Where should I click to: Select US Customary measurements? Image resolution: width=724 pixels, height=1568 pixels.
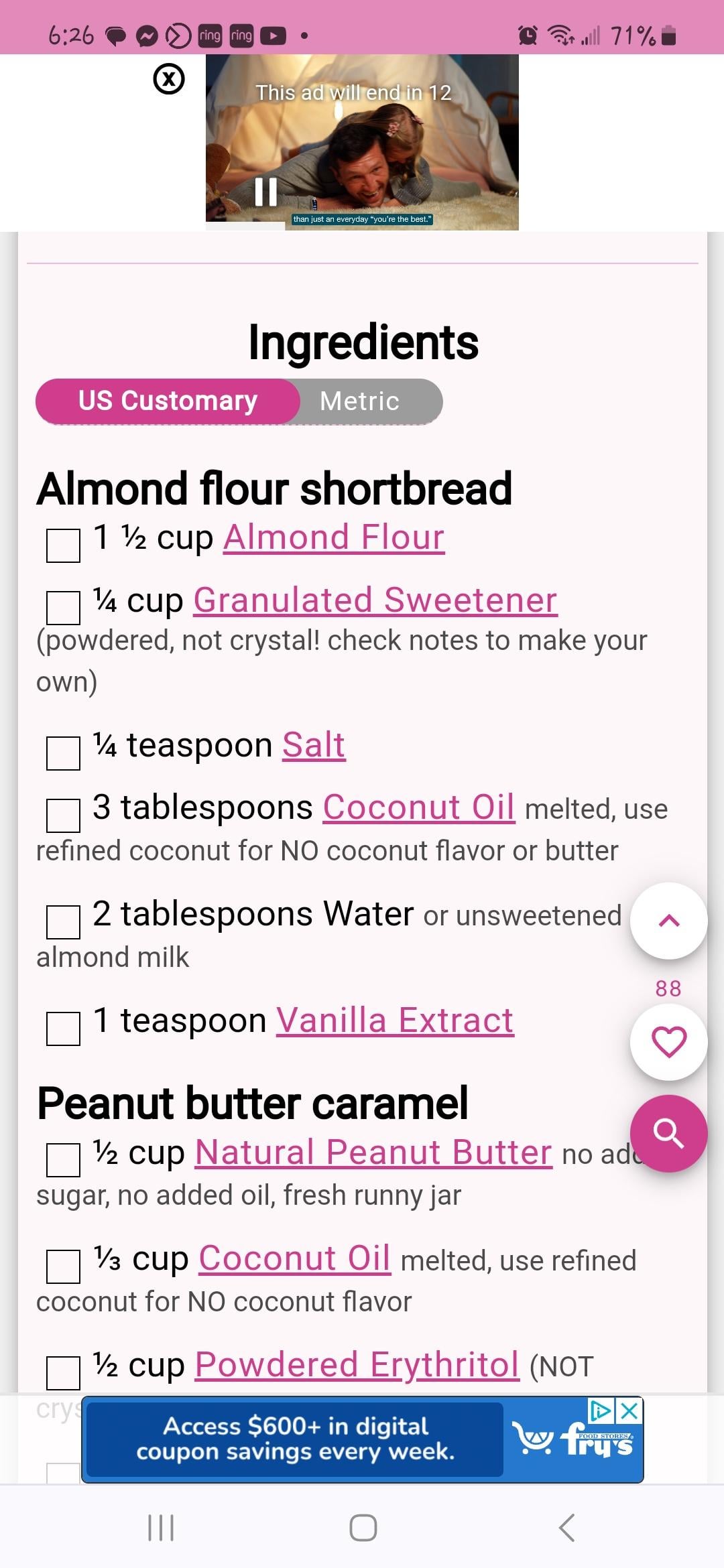pos(168,401)
